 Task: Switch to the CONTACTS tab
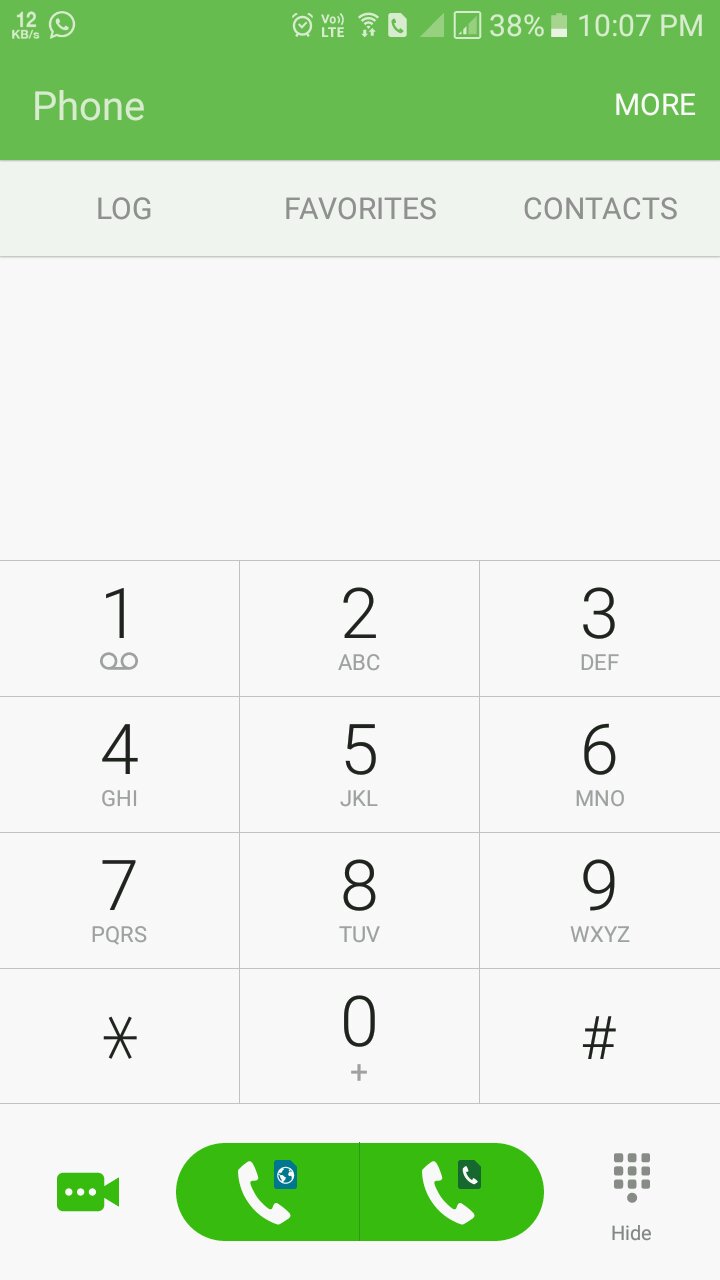pos(600,208)
